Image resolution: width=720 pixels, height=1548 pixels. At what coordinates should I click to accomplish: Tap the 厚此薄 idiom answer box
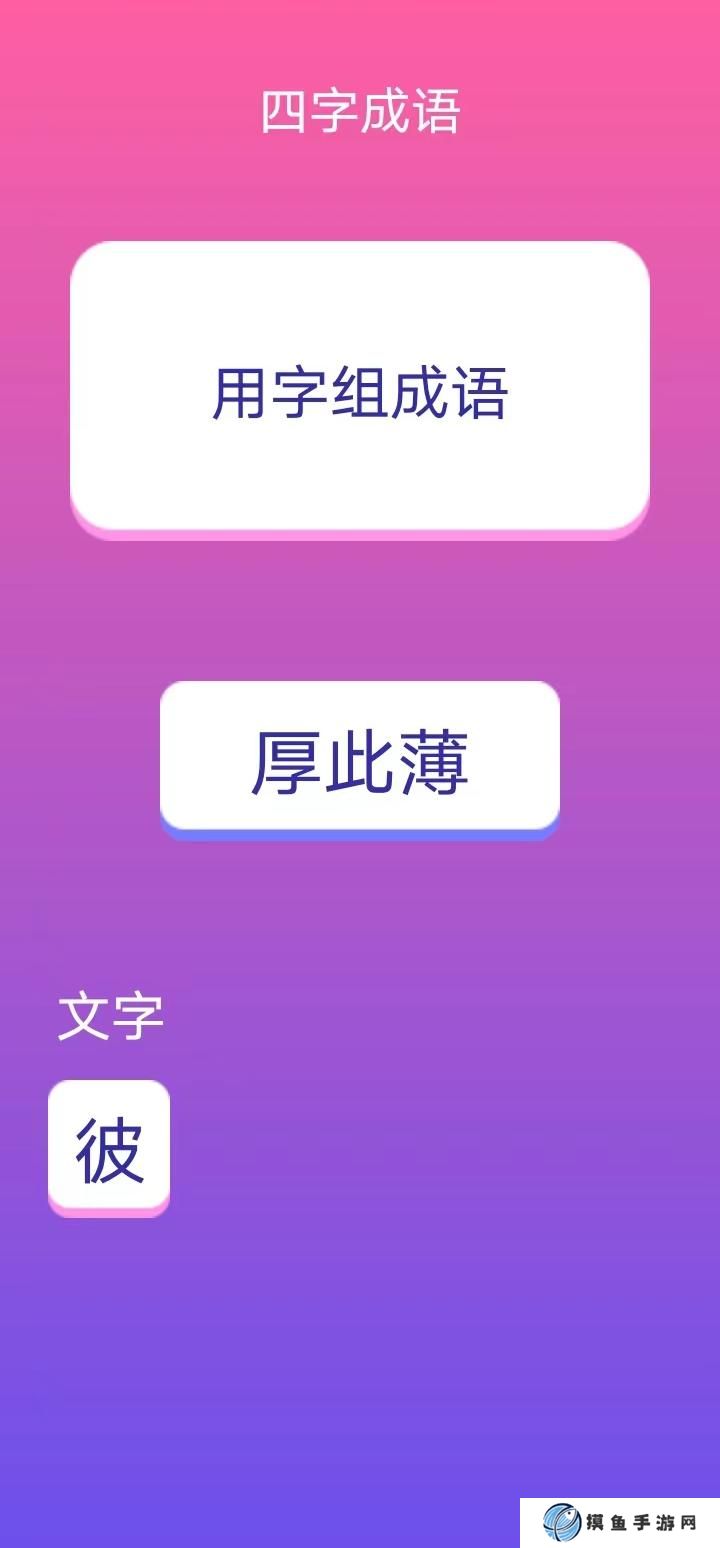[x=359, y=758]
